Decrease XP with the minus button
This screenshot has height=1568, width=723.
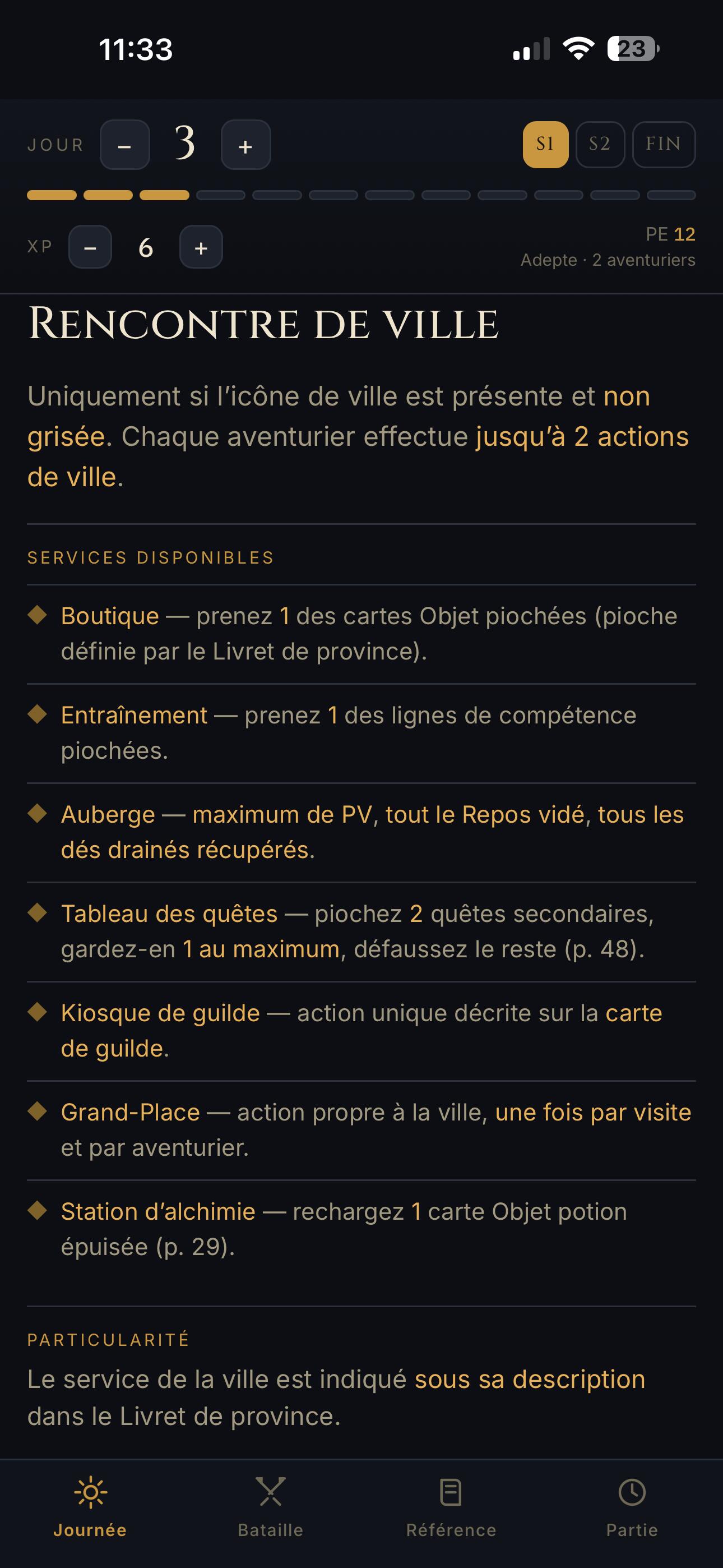click(x=90, y=247)
